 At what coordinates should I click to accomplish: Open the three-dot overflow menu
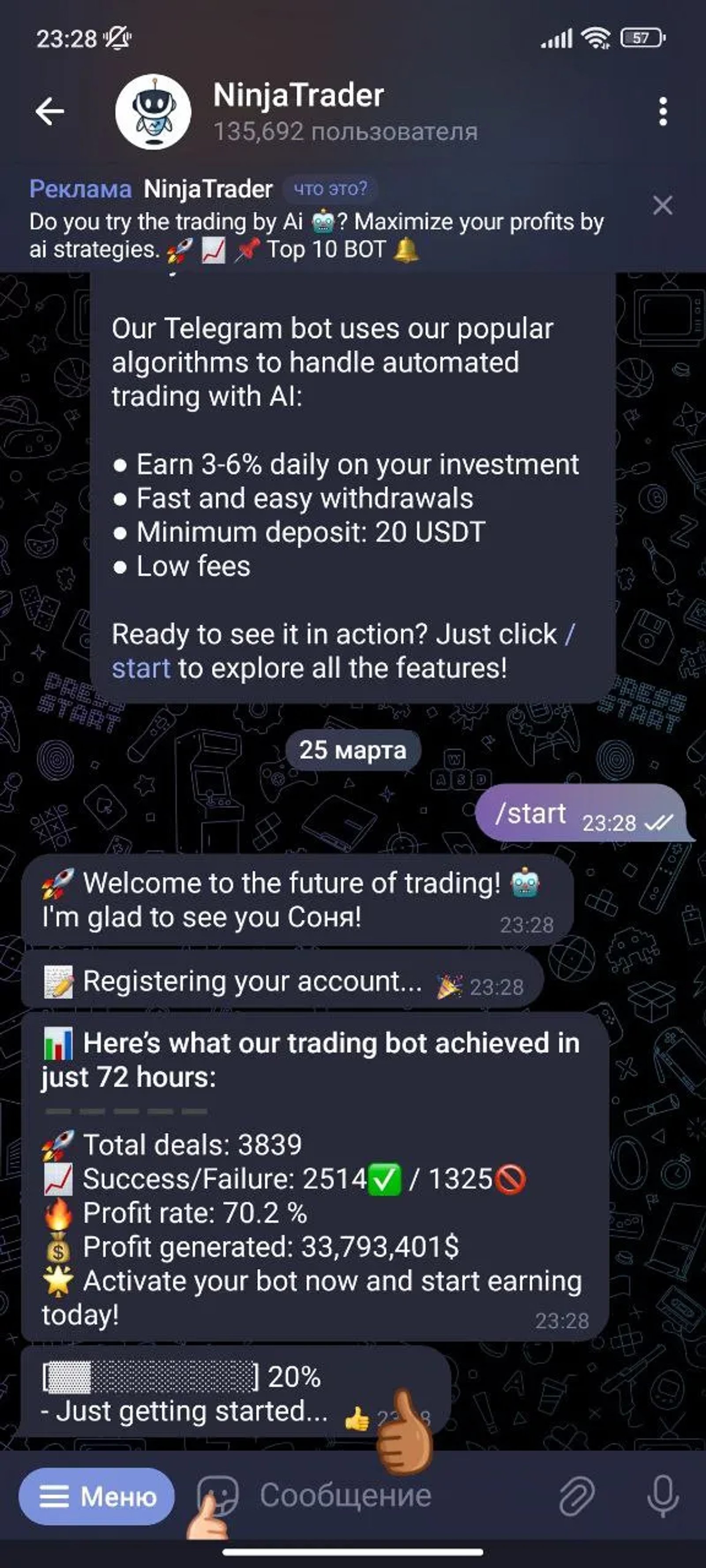click(x=663, y=112)
